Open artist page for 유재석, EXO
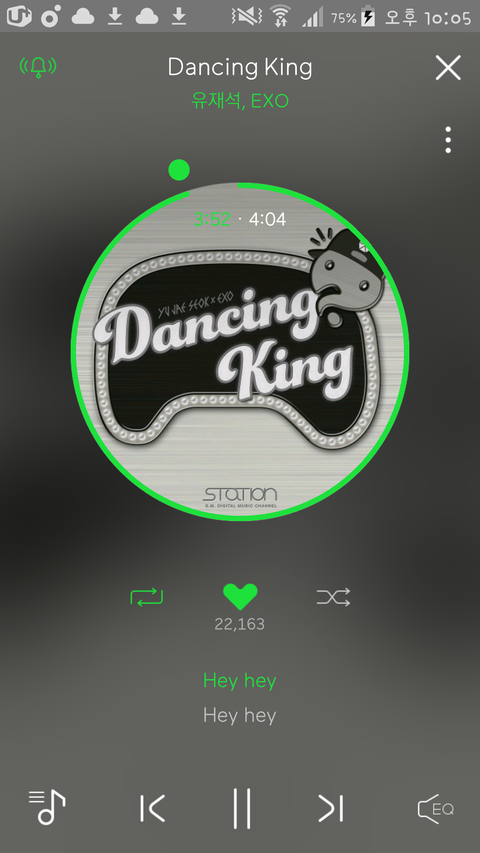 (240, 101)
